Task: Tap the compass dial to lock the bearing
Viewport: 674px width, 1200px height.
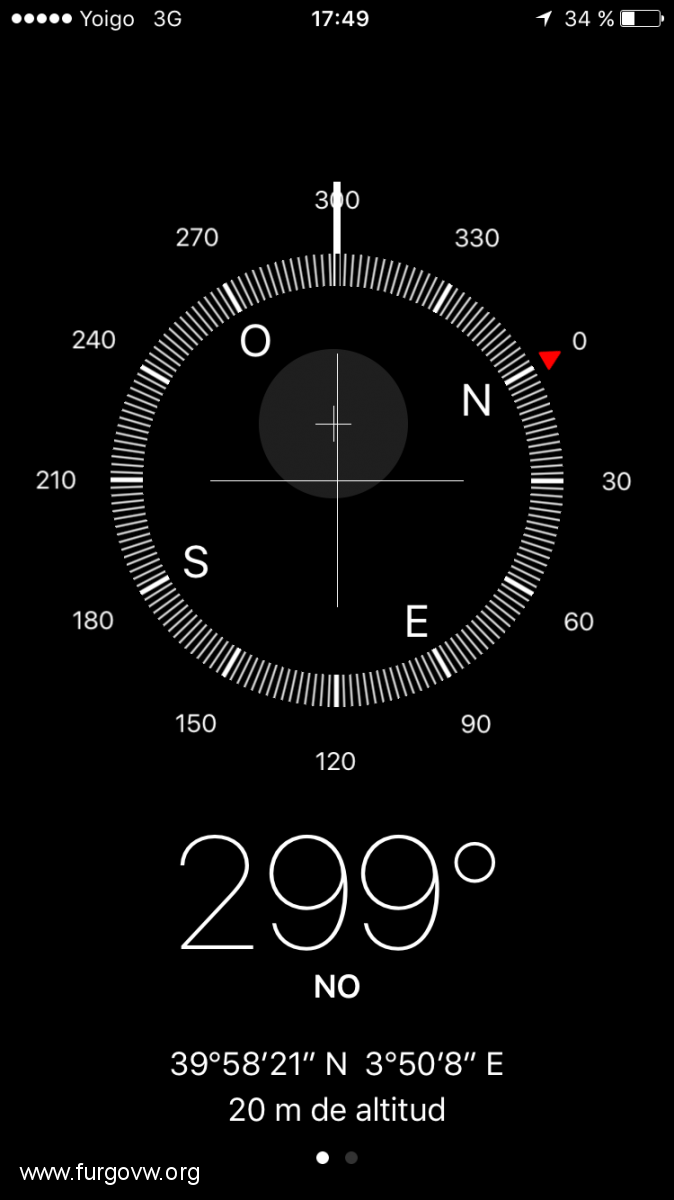Action: tap(337, 480)
